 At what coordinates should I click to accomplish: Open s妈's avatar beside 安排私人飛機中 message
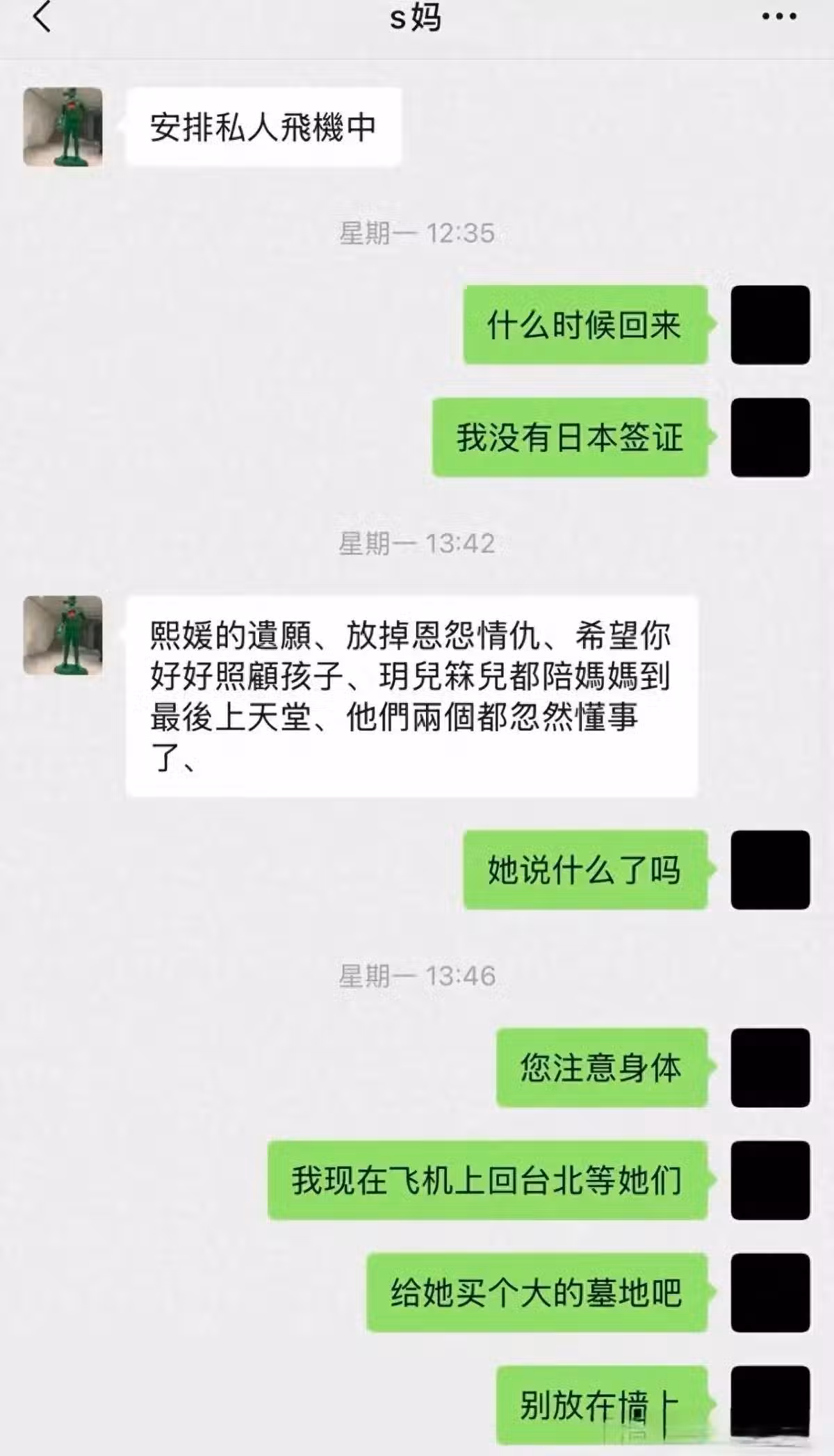63,127
